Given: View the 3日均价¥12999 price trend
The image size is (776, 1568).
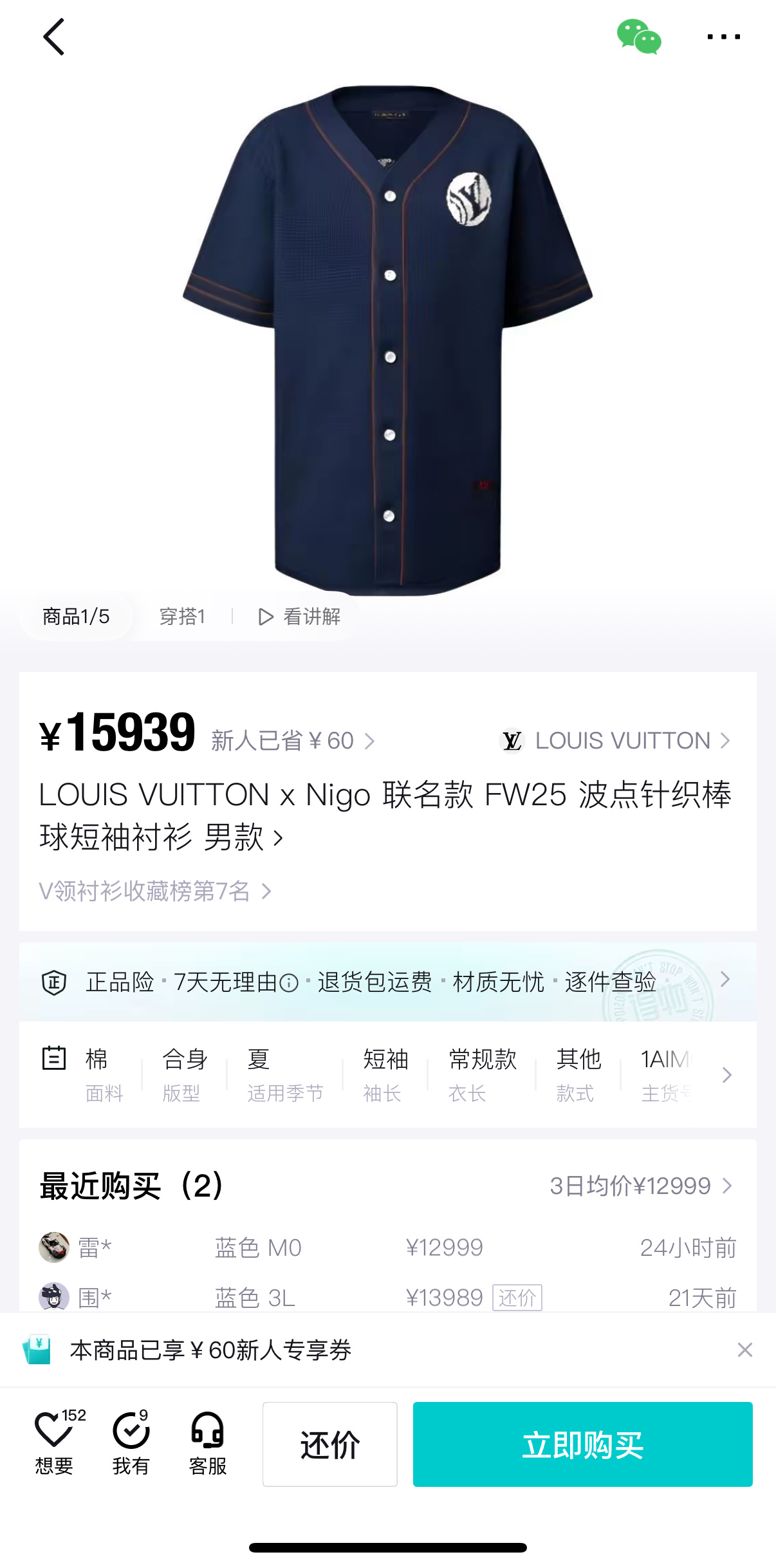Looking at the screenshot, I should (641, 1186).
